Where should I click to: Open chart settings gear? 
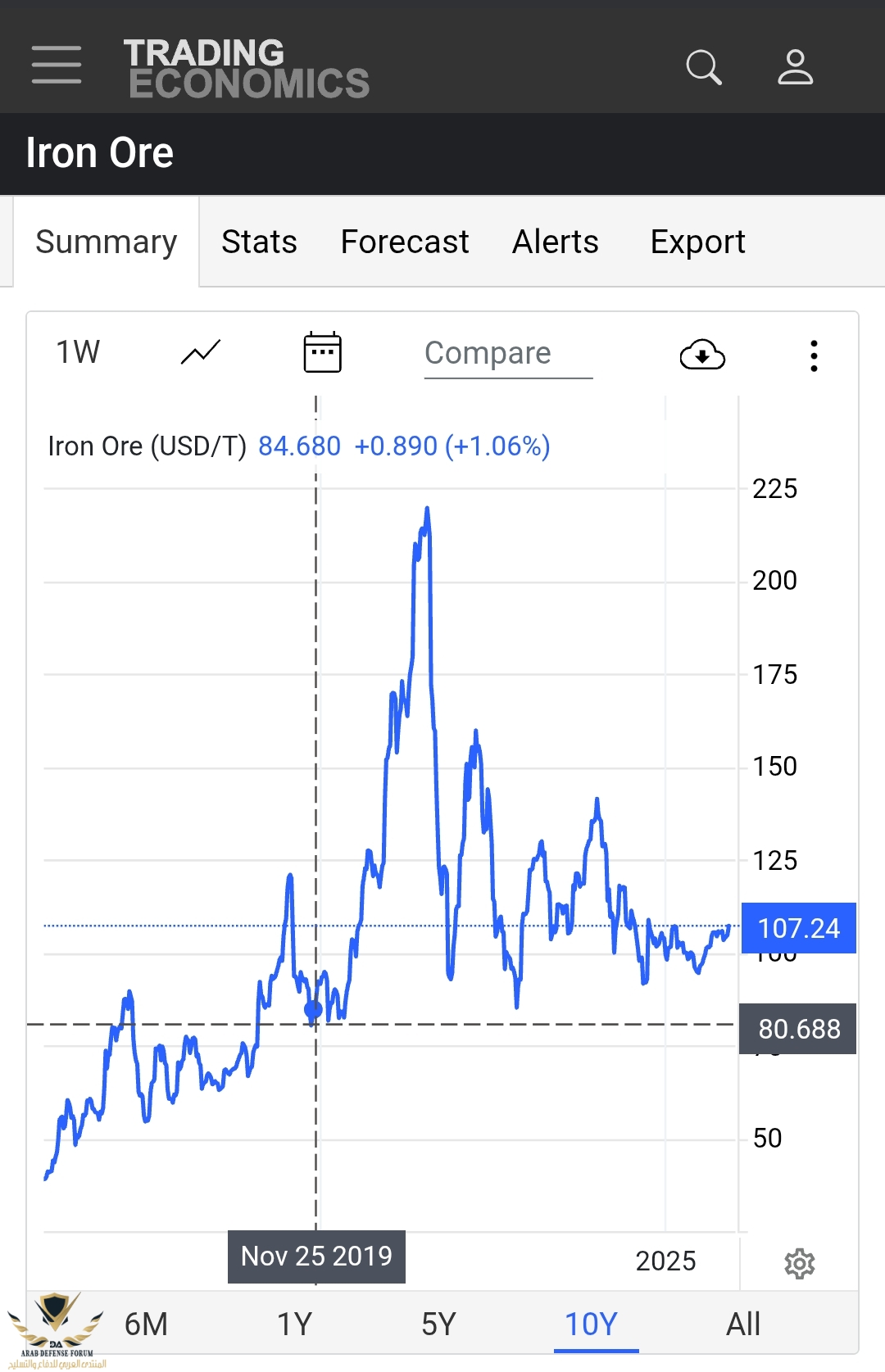(x=800, y=1264)
